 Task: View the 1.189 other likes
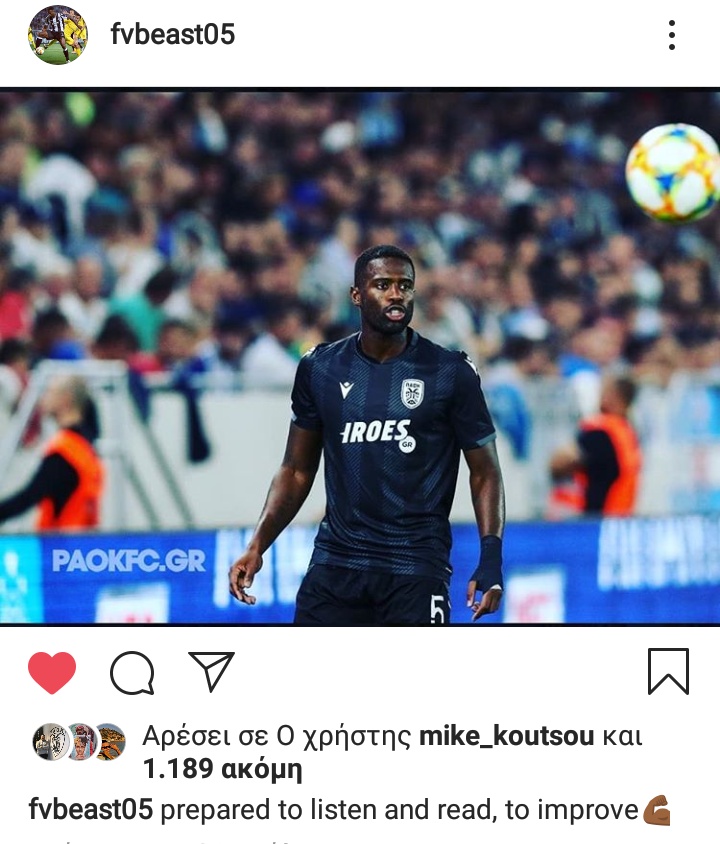(222, 770)
